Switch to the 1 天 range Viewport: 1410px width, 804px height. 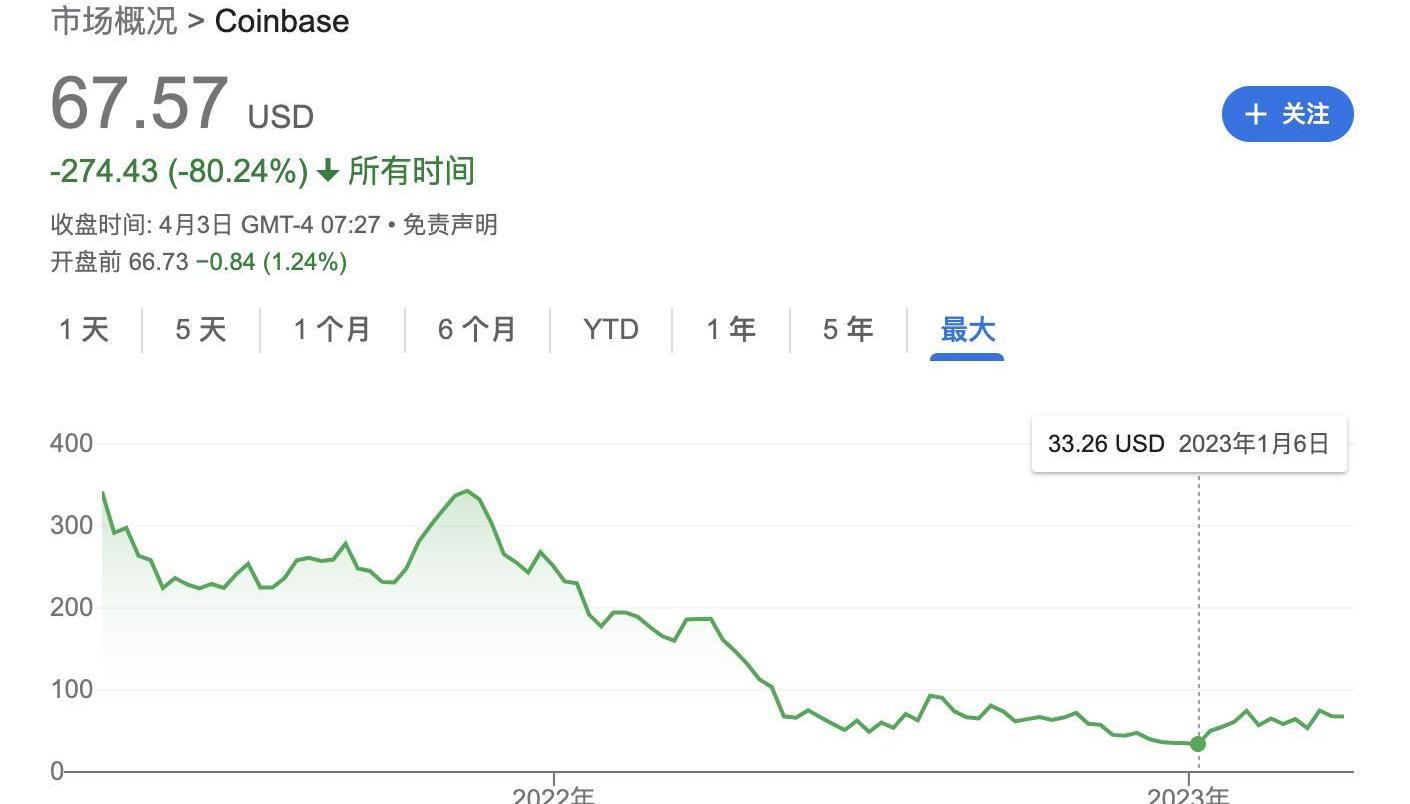[x=84, y=329]
